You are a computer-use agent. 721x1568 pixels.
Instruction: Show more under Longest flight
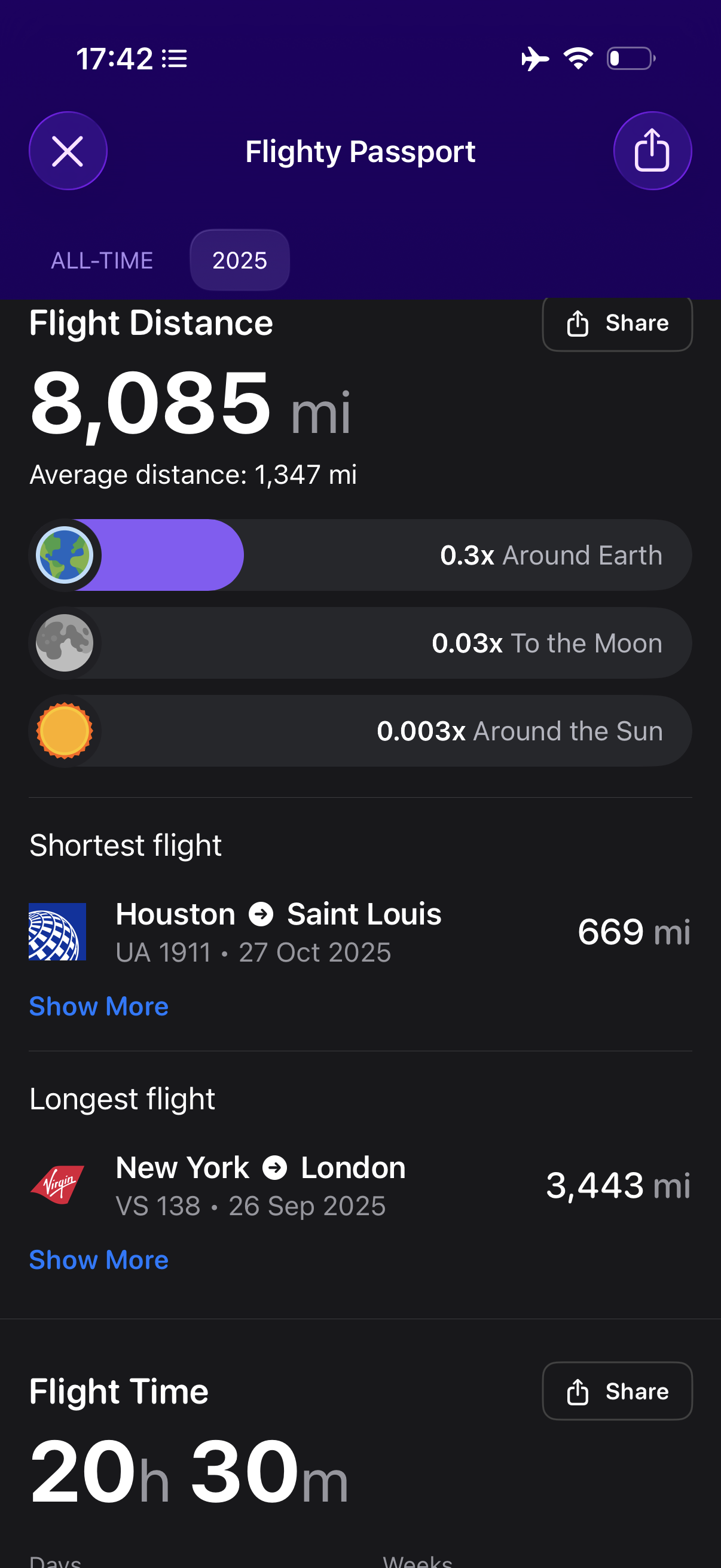pyautogui.click(x=99, y=1260)
